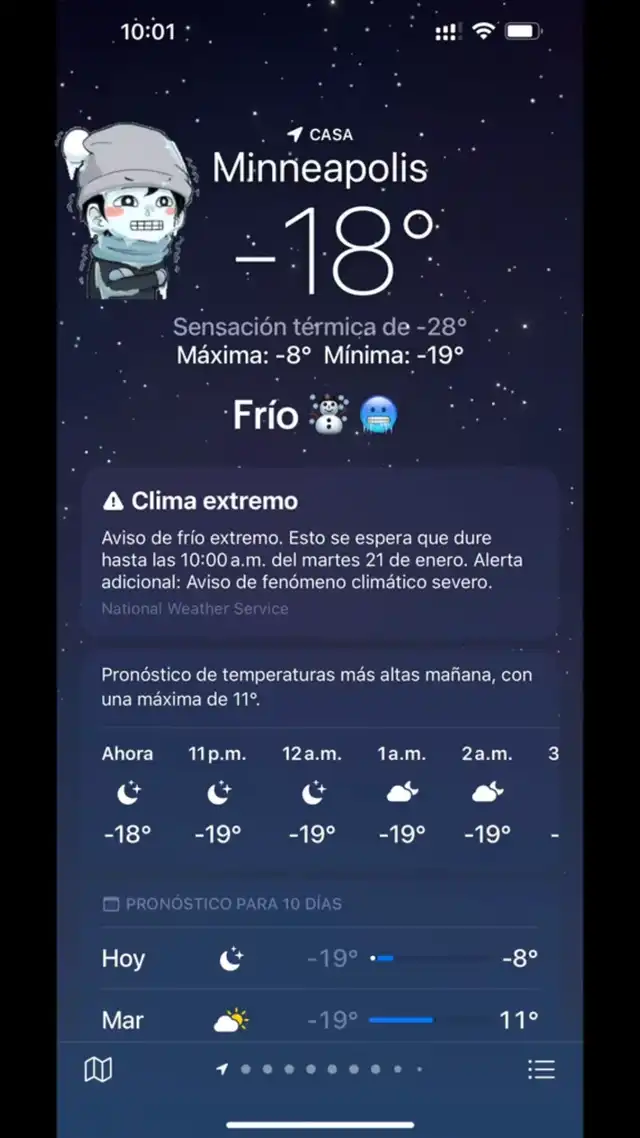Tap the page indicator dots
Image resolution: width=640 pixels, height=1138 pixels.
(x=320, y=1069)
